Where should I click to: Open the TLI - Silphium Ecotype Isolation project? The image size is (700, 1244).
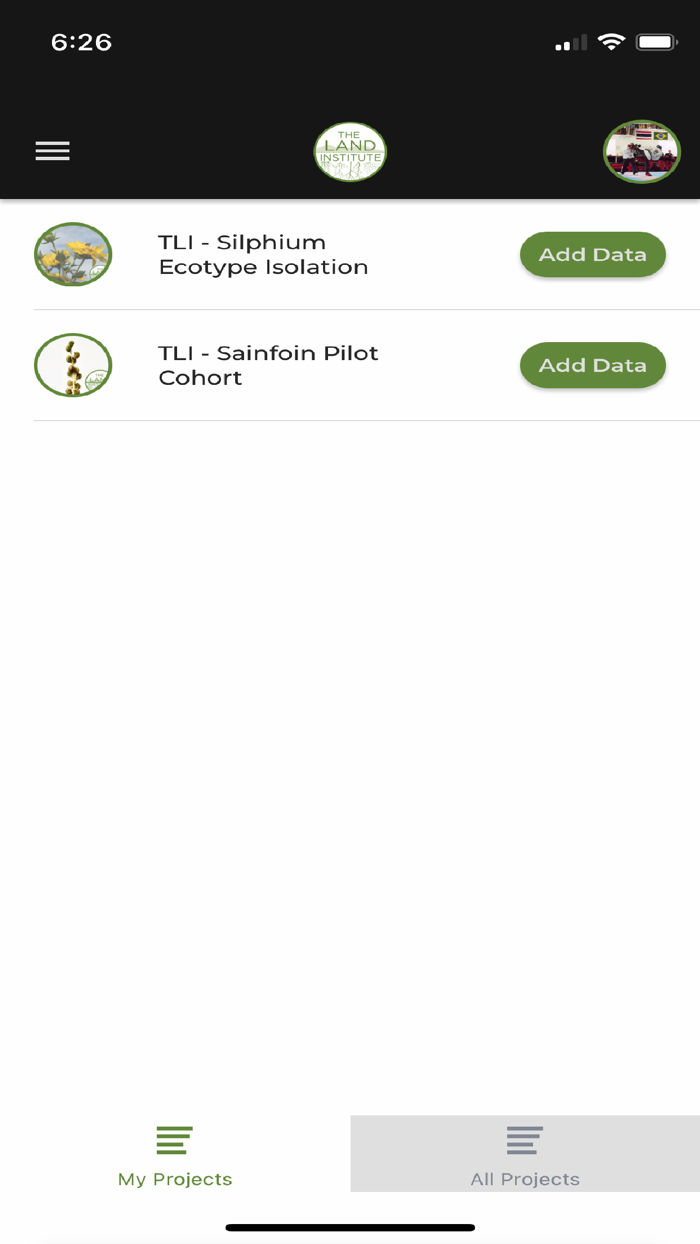coord(263,255)
